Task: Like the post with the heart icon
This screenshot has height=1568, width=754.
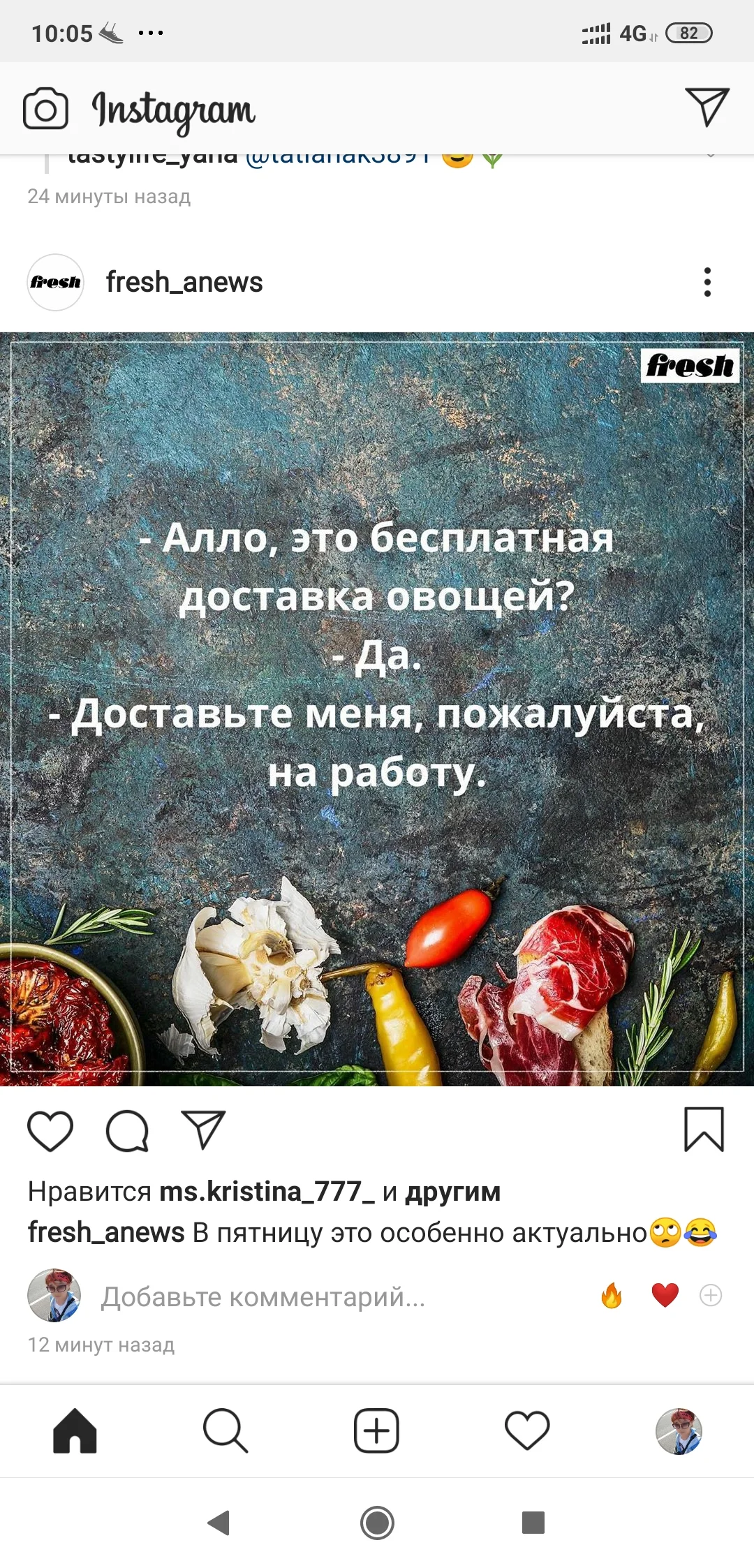Action: coord(49,1132)
